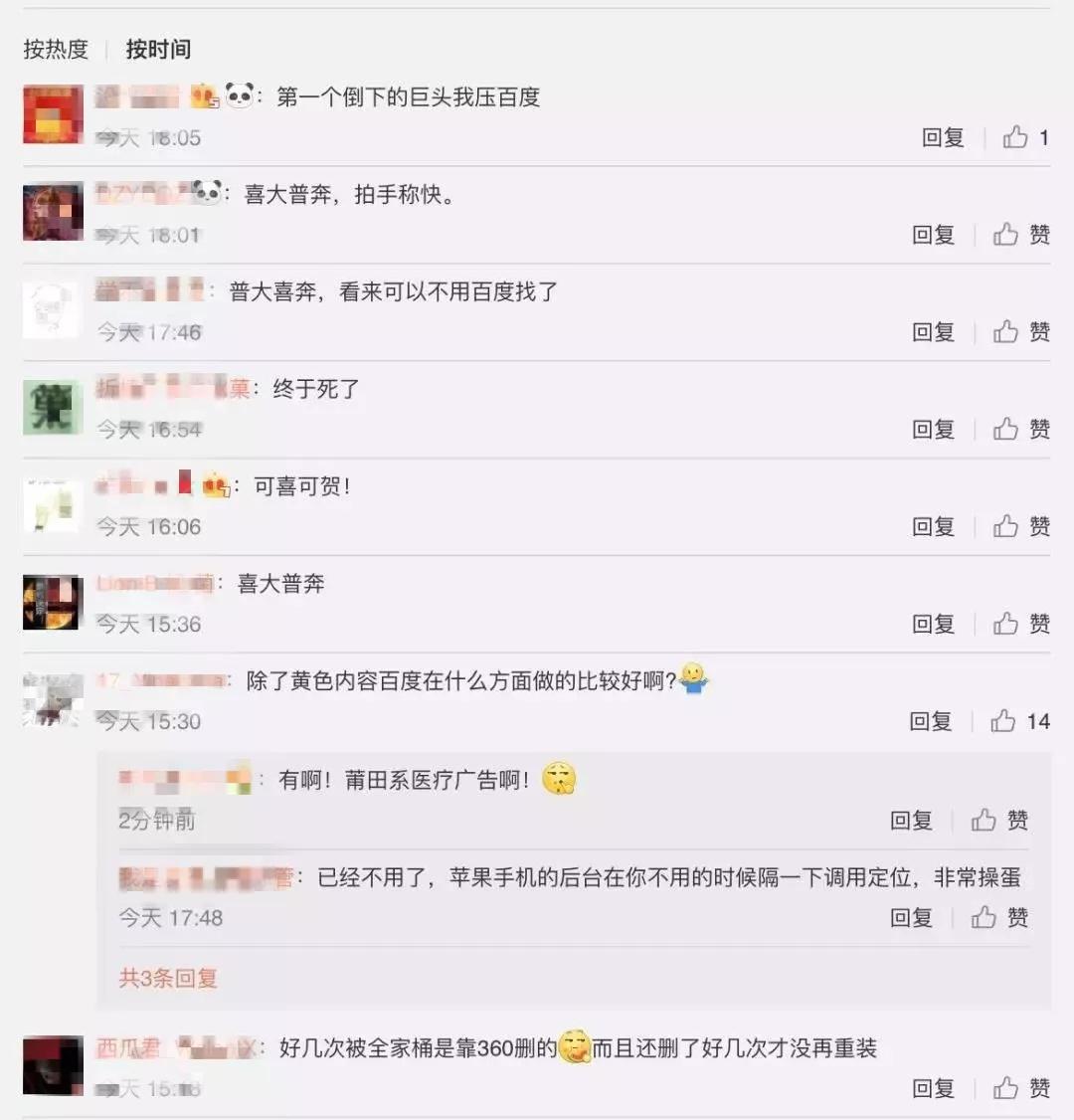Reply to comment 喜大普奔，拍手称快

(x=933, y=236)
